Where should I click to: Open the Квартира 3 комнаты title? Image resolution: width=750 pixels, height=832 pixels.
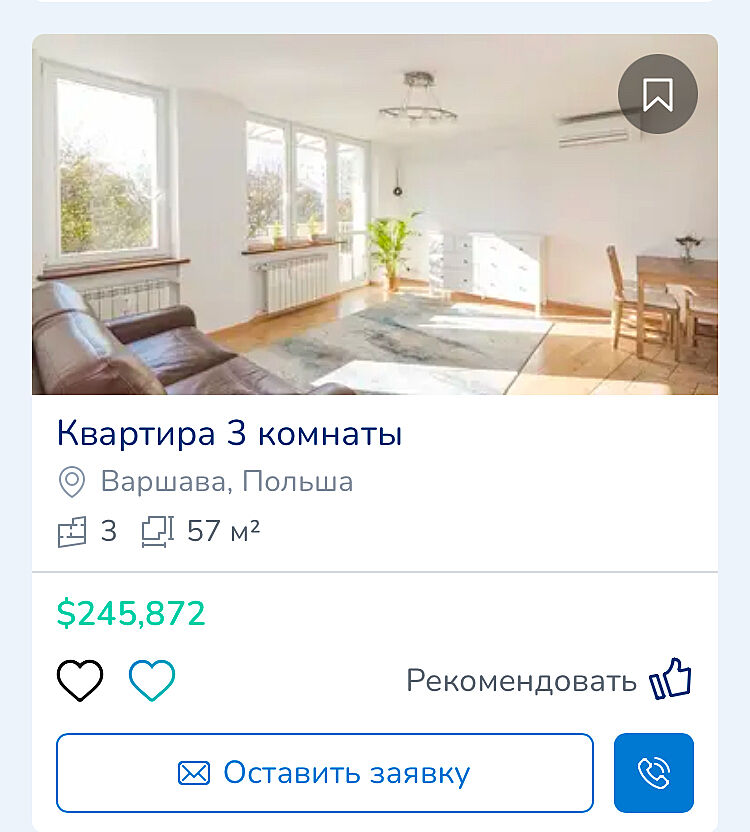(229, 434)
